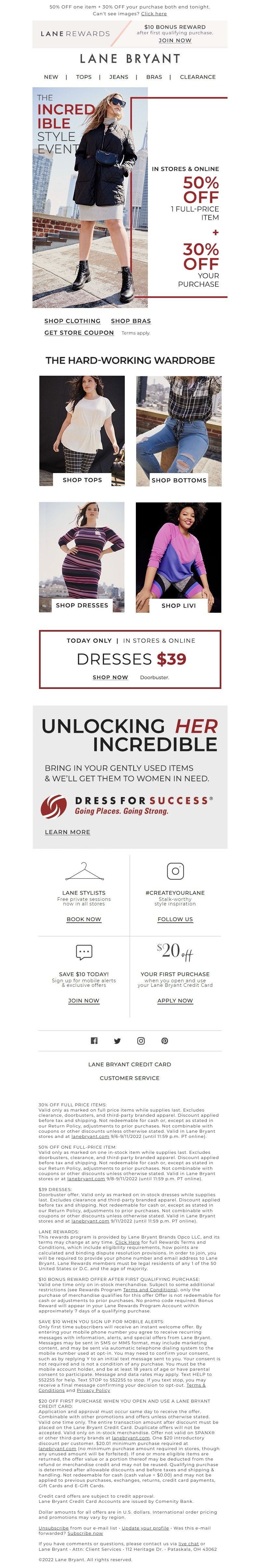260x1568 pixels.
Task: Book now a Lane Stylists session
Action: point(84,919)
